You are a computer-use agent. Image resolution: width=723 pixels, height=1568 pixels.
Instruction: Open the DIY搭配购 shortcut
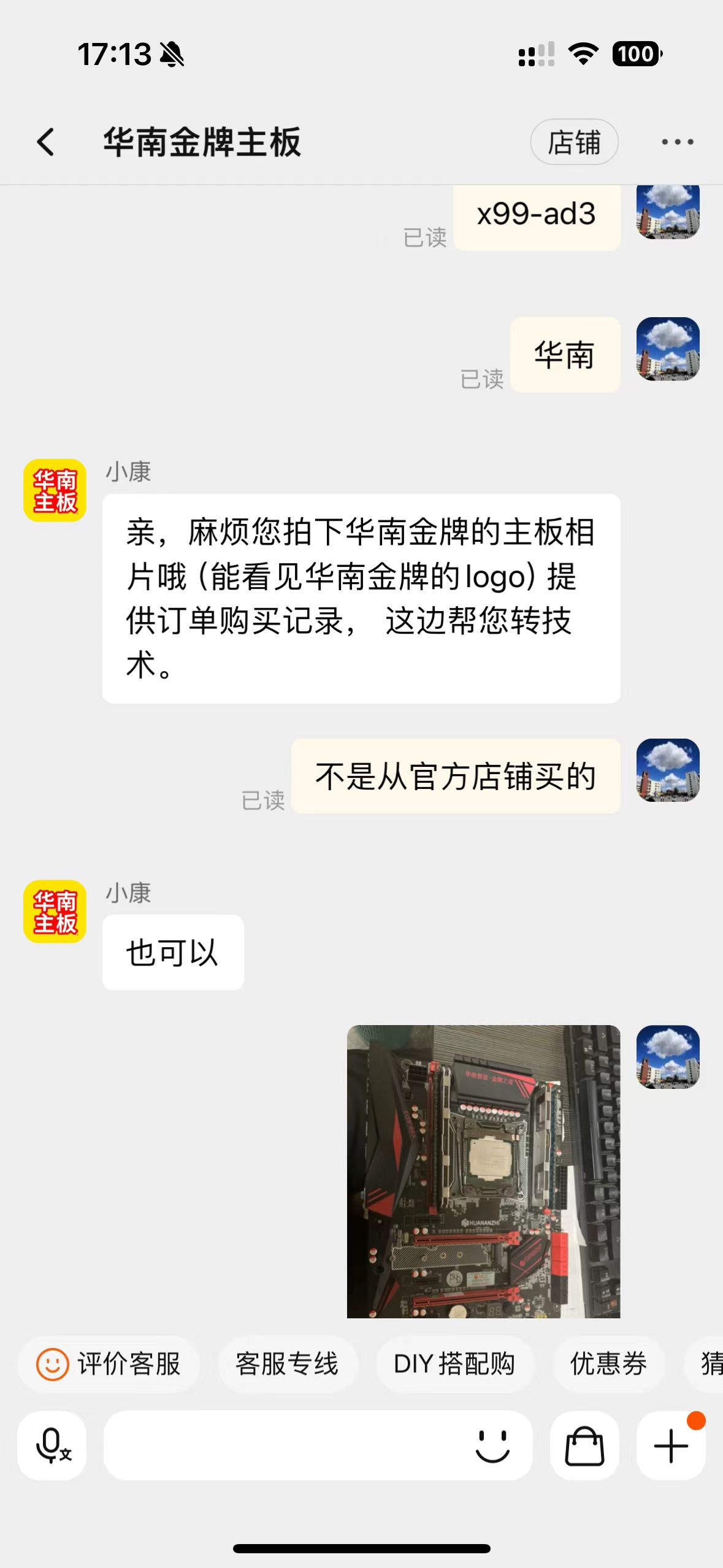click(454, 1364)
